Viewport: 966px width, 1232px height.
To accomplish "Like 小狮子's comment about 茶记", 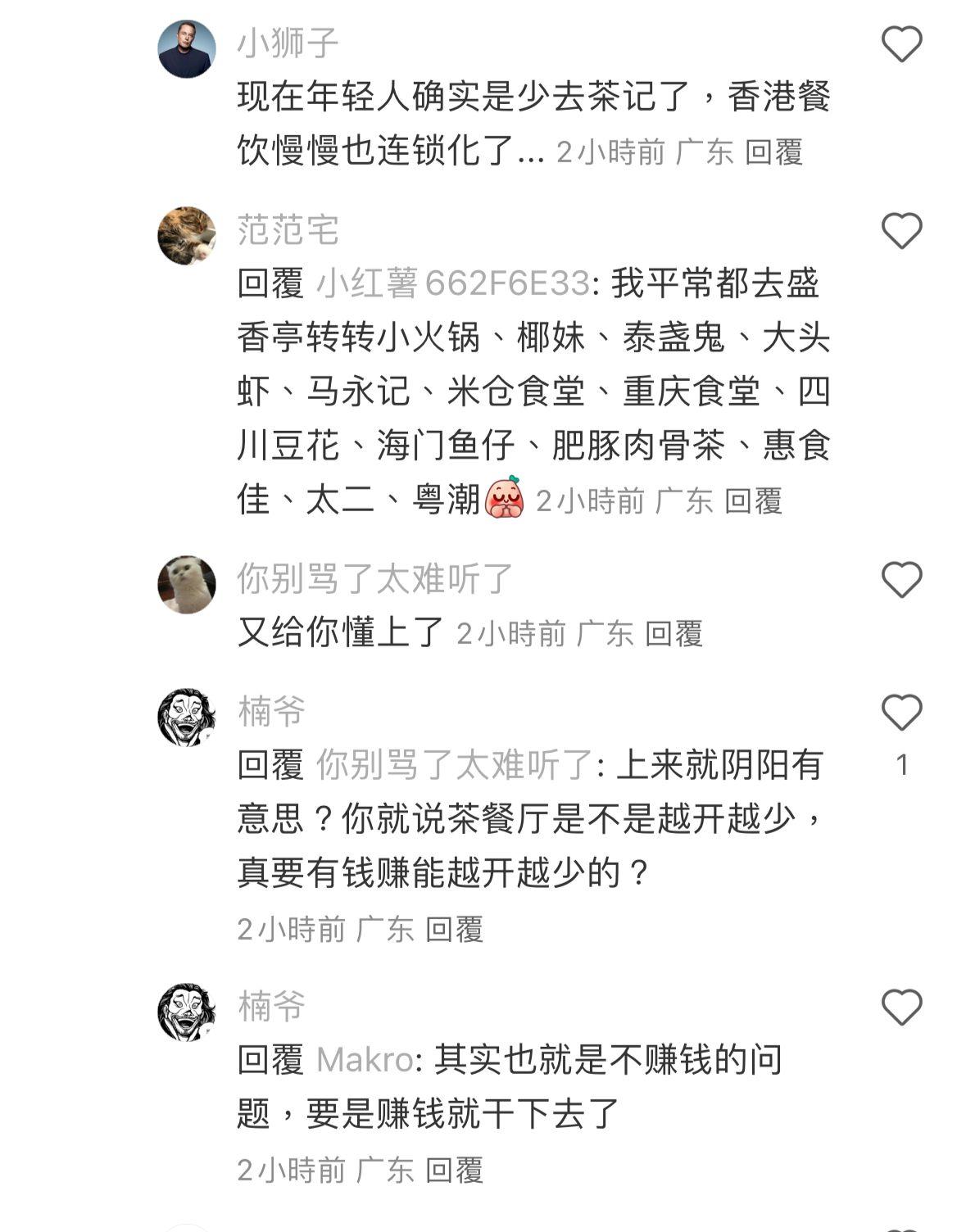I will 901,44.
